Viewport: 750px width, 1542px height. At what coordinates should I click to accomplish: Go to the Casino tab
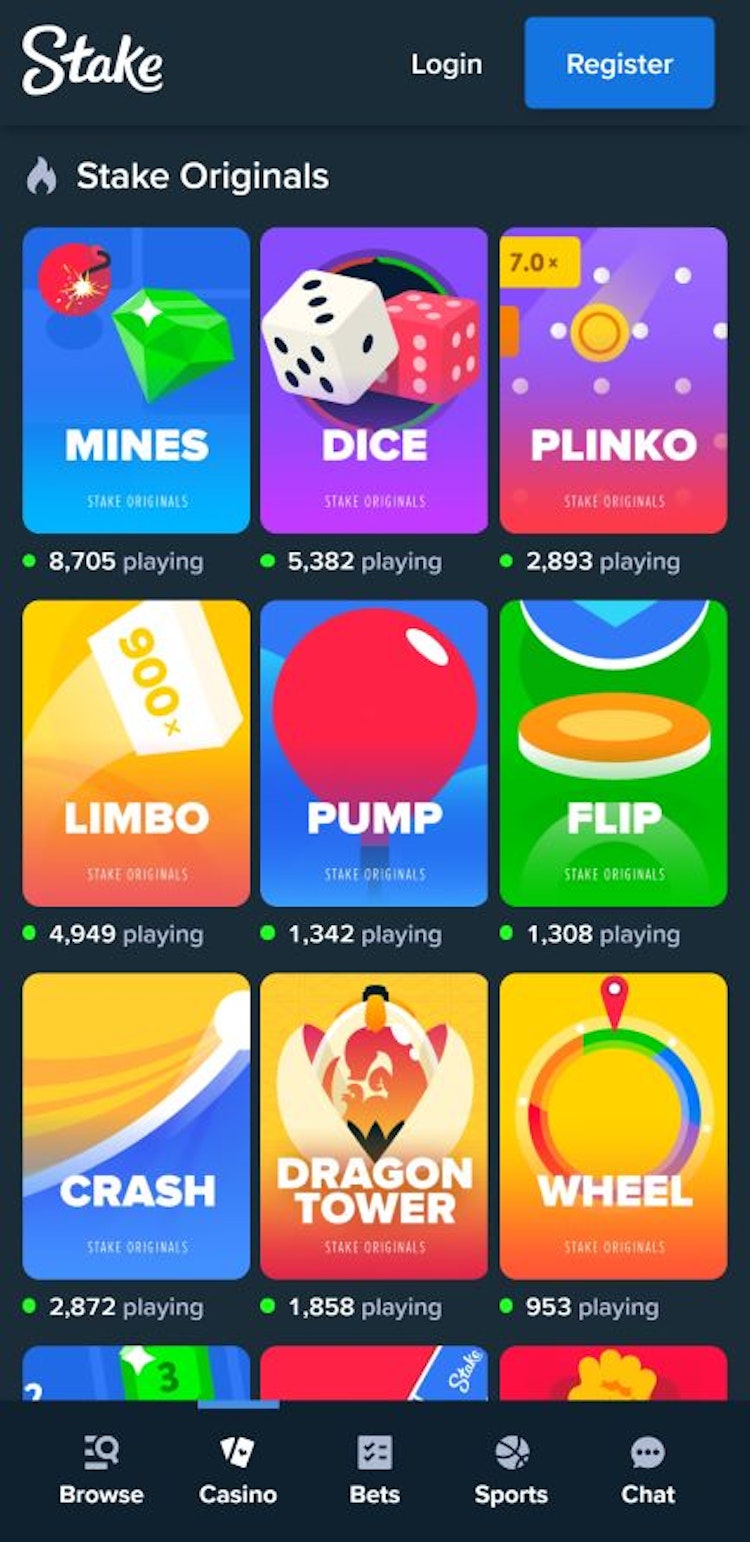[x=238, y=1470]
